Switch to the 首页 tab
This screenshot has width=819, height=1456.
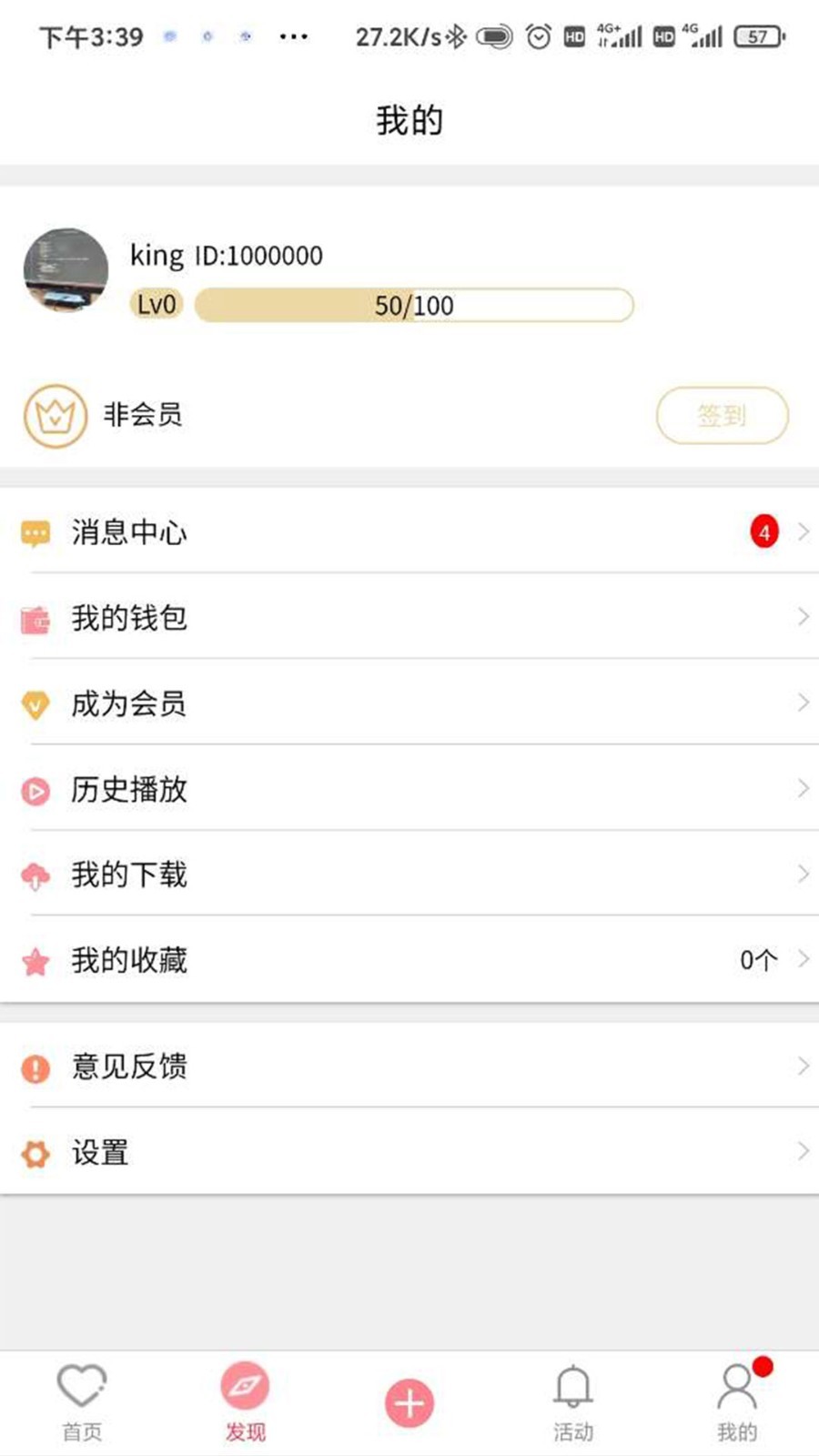click(82, 1401)
